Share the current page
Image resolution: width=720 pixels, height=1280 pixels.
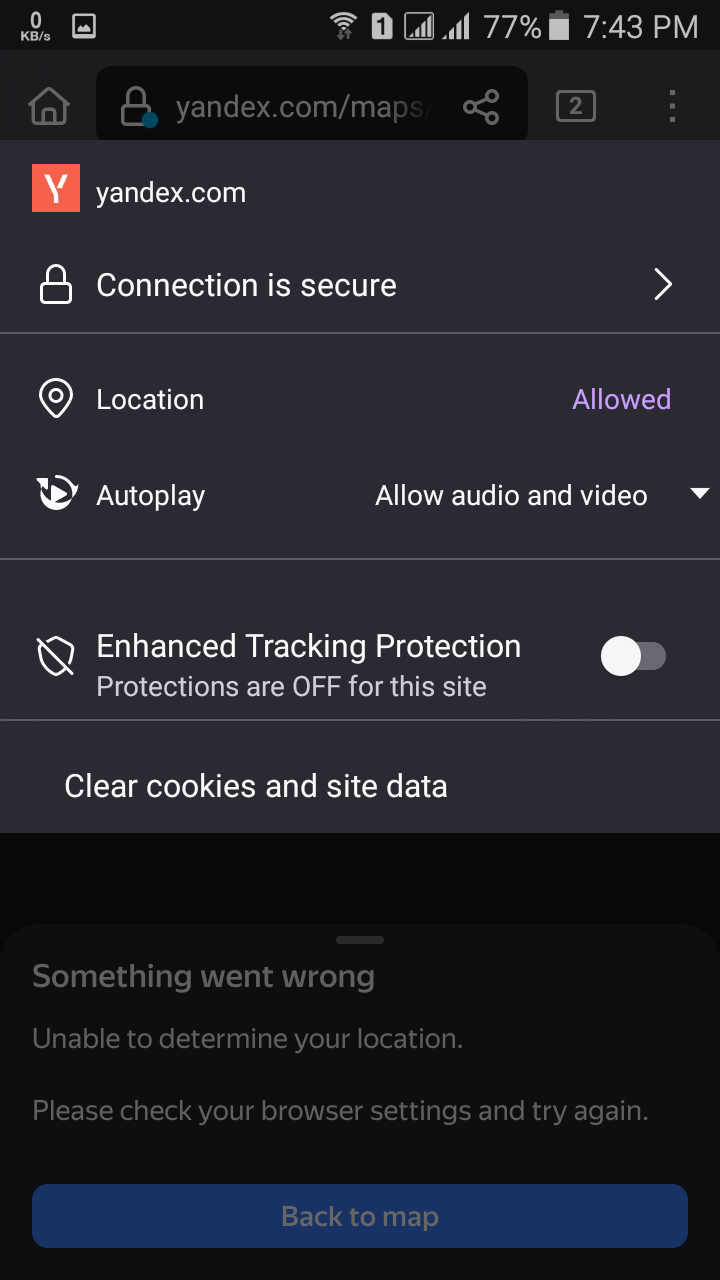481,107
